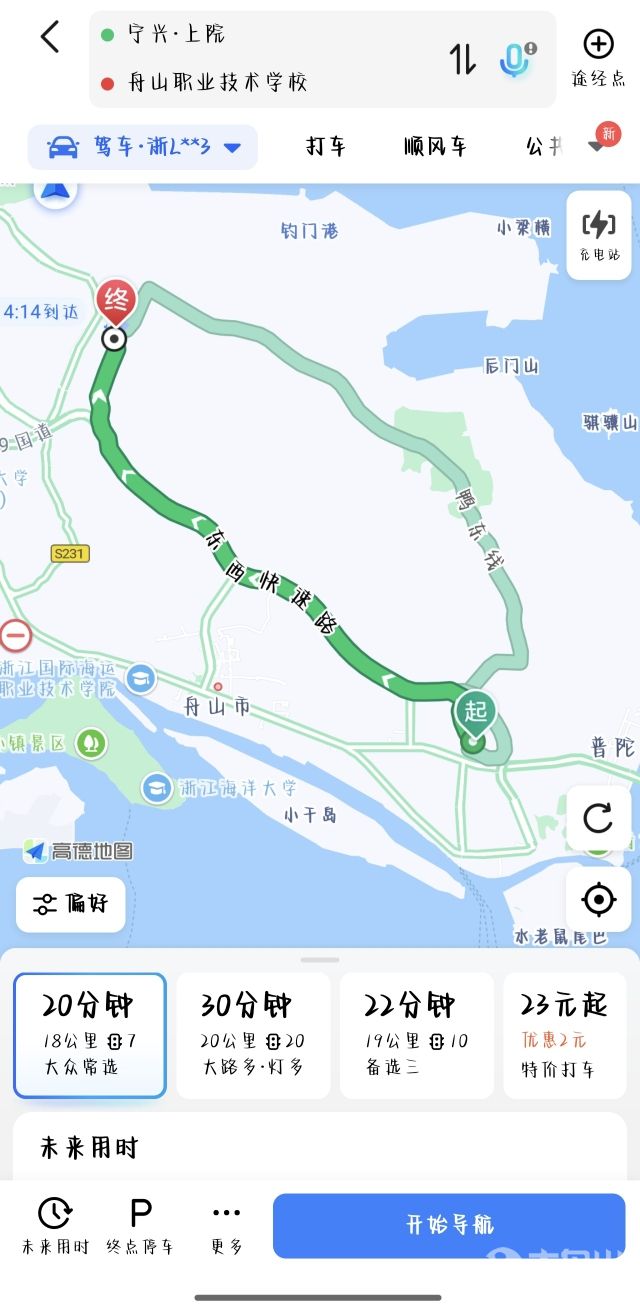Choose the 22分钟 备选三 route
The width and height of the screenshot is (640, 1310).
(x=417, y=1035)
